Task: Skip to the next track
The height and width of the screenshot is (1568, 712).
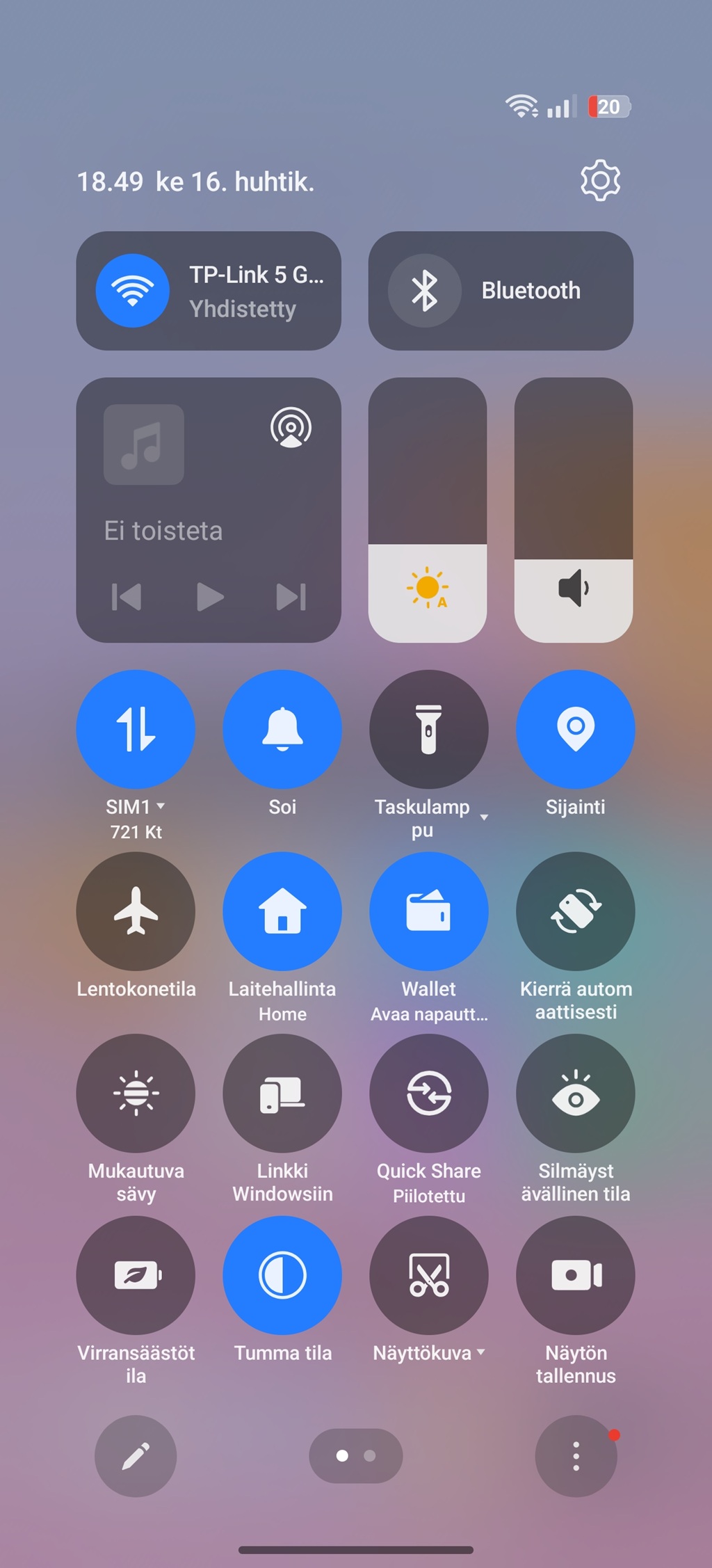Action: tap(291, 597)
